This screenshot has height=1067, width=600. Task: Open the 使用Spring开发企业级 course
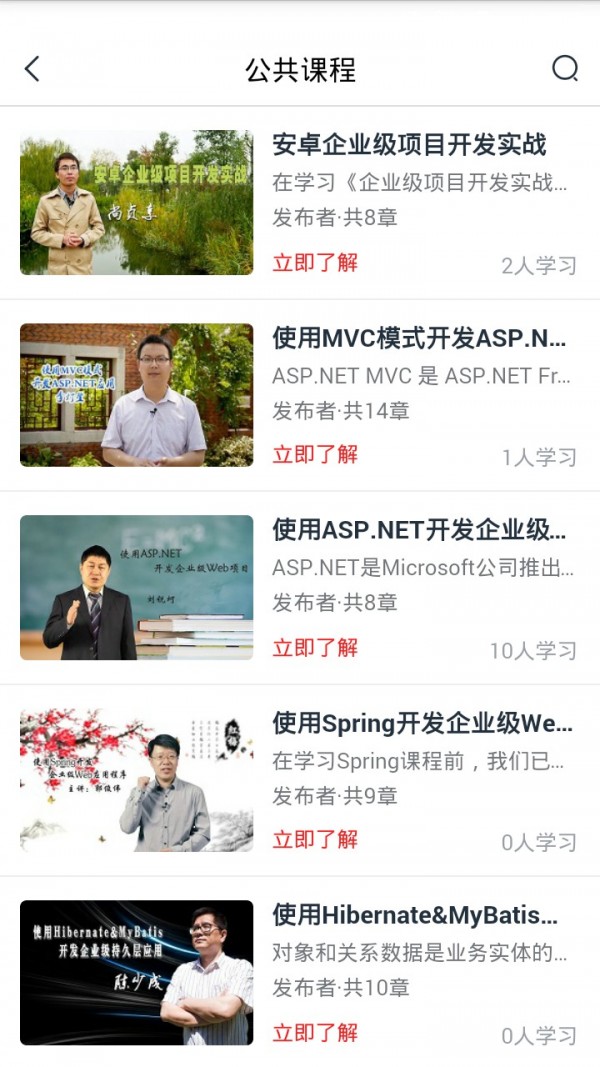(422, 723)
